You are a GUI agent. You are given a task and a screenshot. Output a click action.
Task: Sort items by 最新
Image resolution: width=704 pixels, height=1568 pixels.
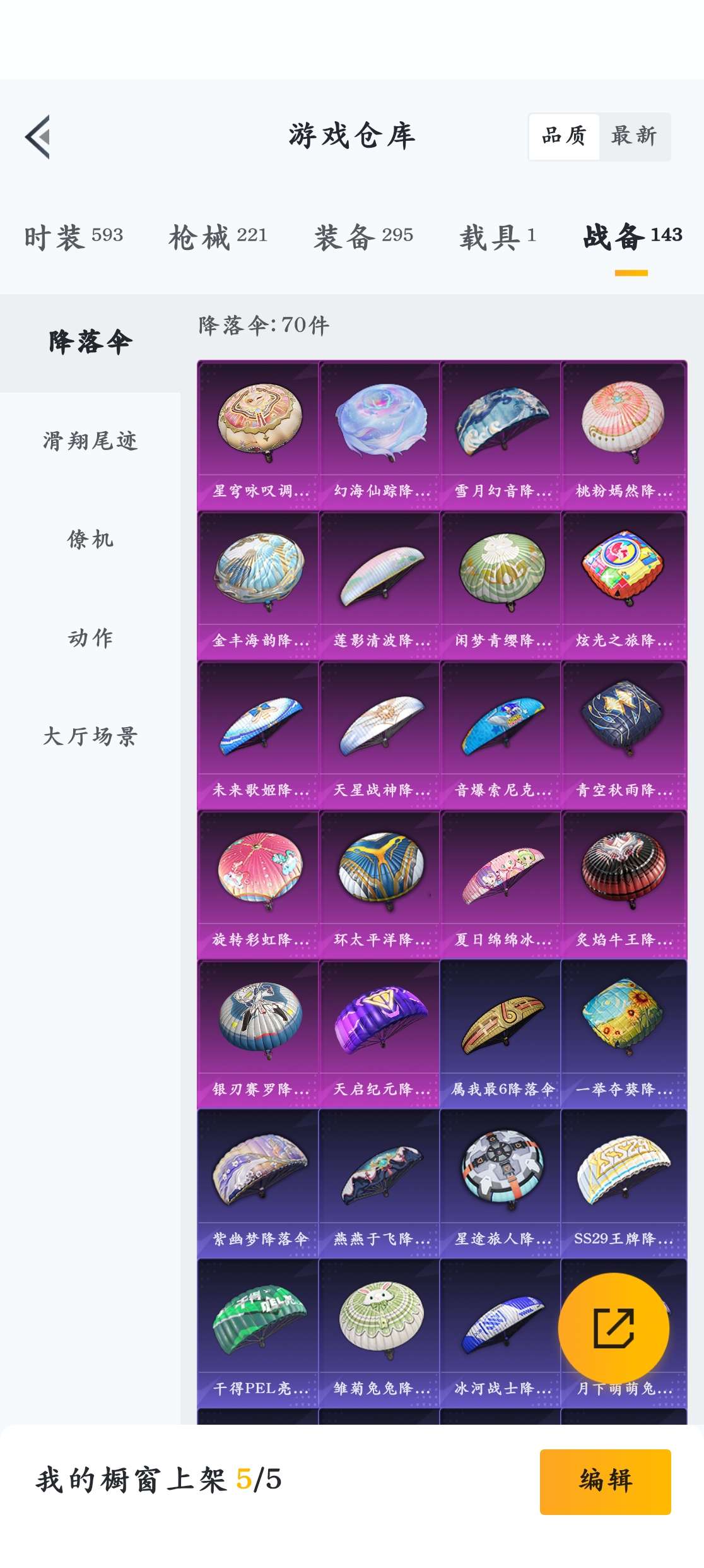634,136
